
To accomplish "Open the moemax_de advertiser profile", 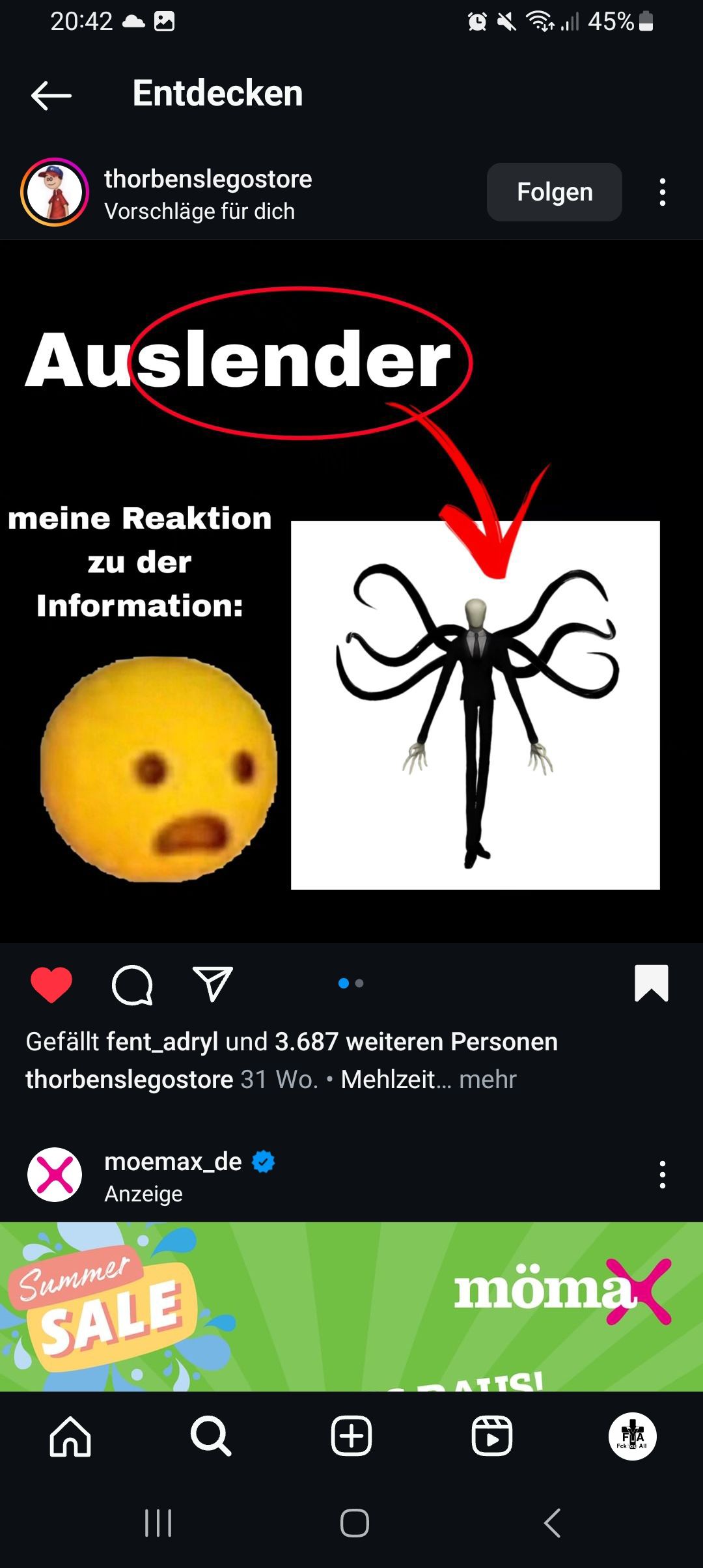I will point(172,1162).
